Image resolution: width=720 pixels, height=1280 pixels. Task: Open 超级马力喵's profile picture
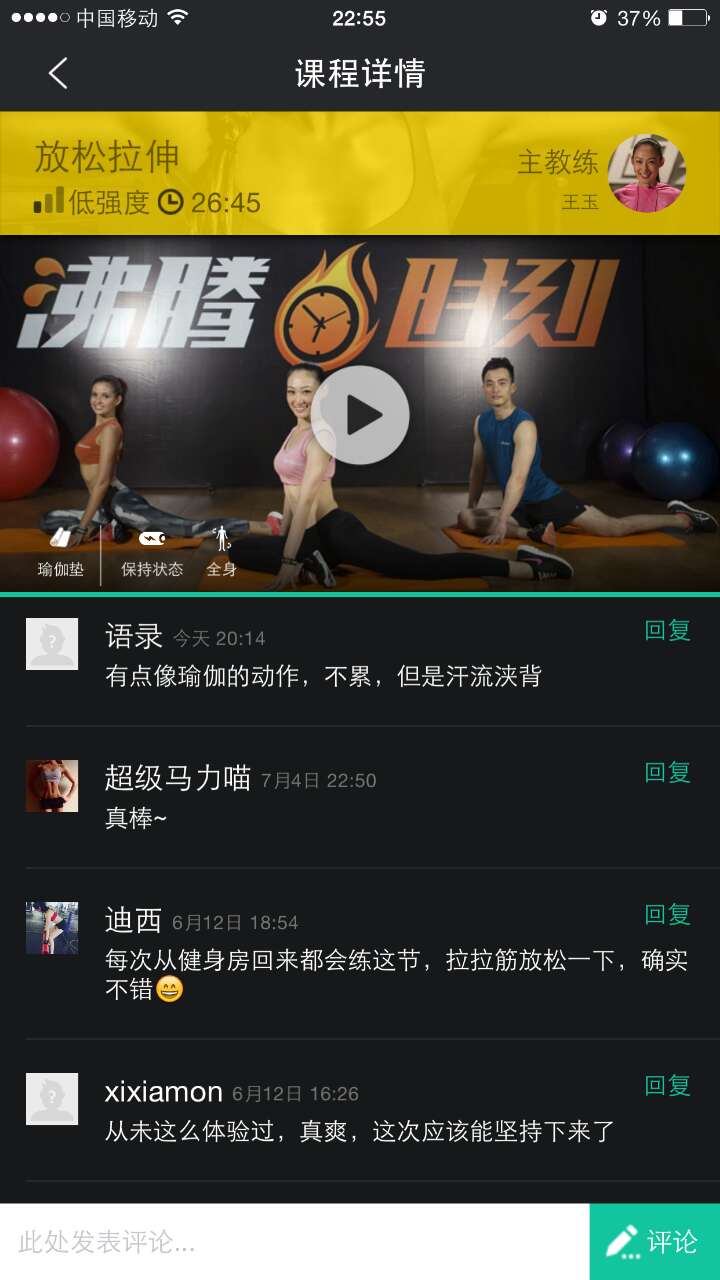(x=52, y=786)
